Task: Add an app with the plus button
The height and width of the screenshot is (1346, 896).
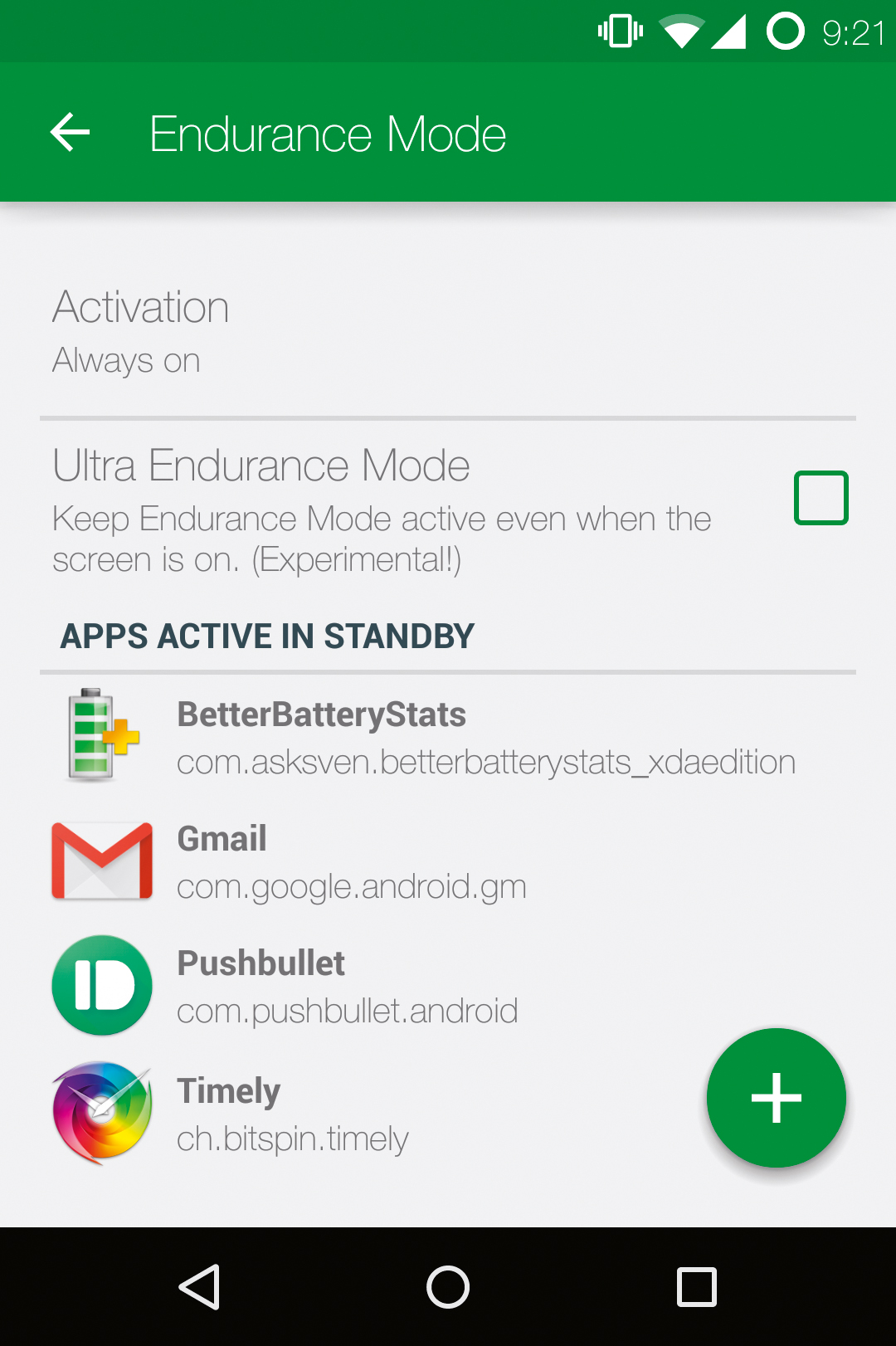Action: [776, 1097]
